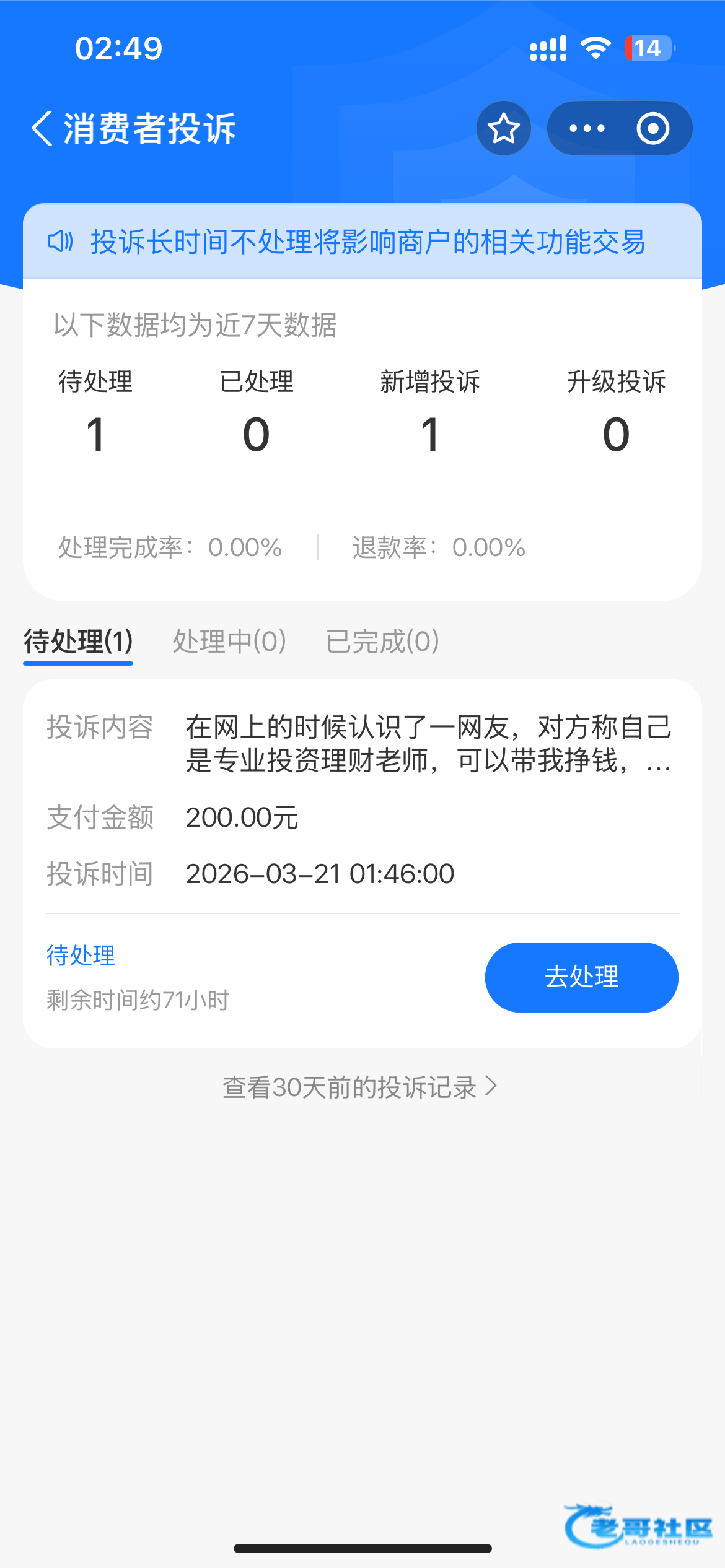View 查看30天前的投诉记录 link

coord(359,1087)
